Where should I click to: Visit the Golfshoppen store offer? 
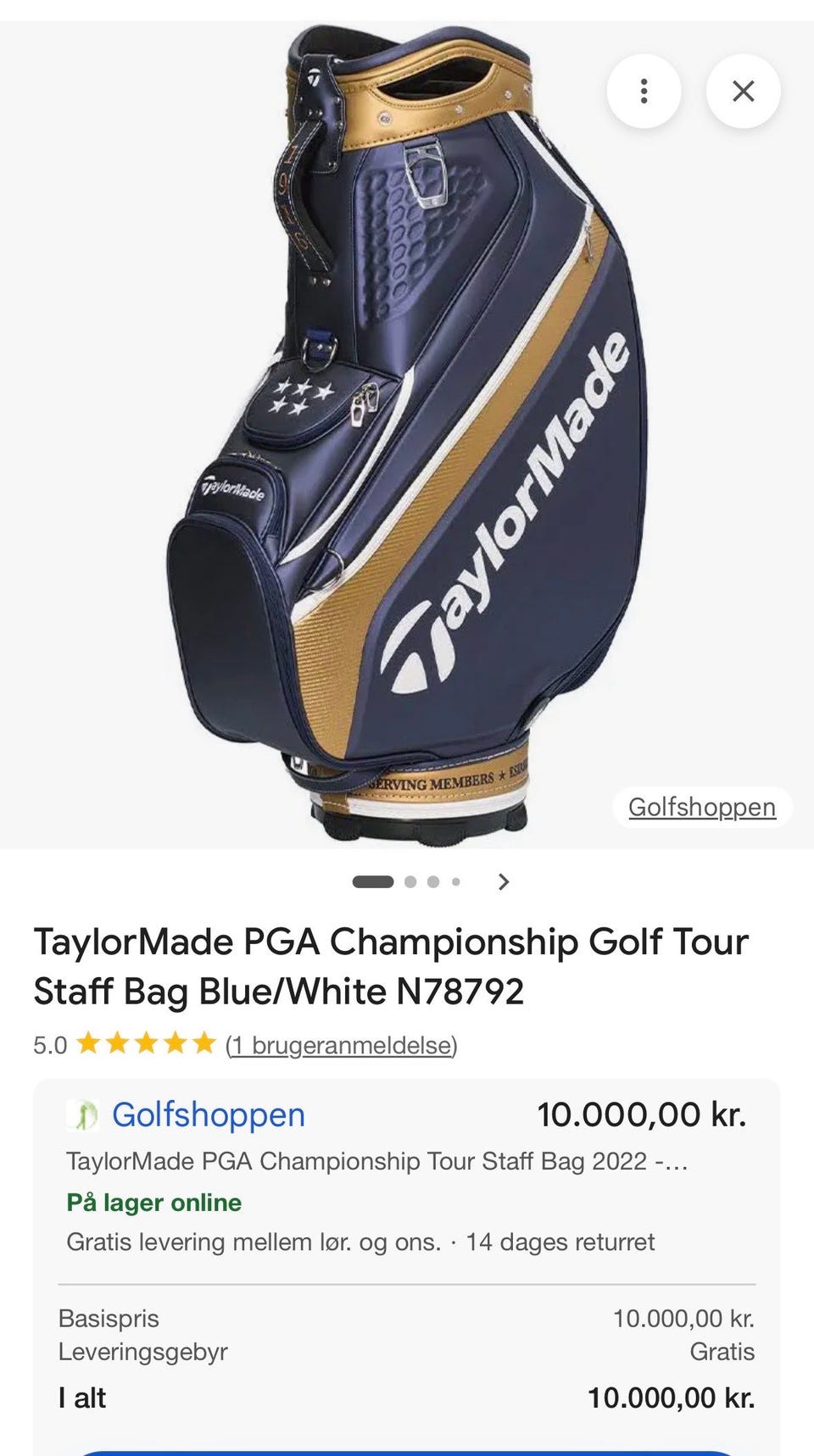pyautogui.click(x=209, y=1114)
